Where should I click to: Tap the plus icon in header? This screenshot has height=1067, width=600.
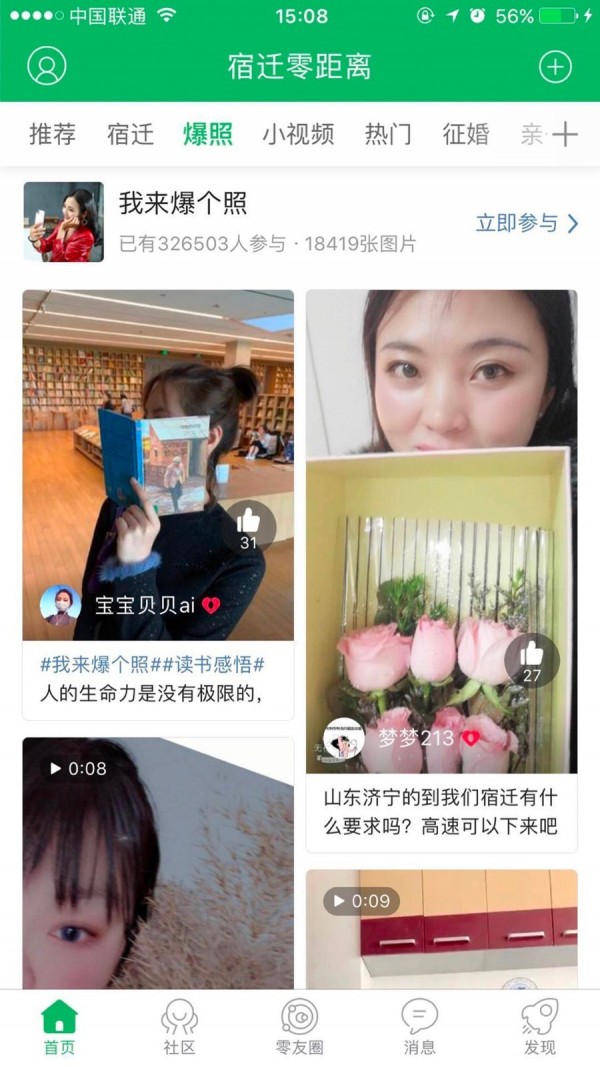[x=555, y=66]
